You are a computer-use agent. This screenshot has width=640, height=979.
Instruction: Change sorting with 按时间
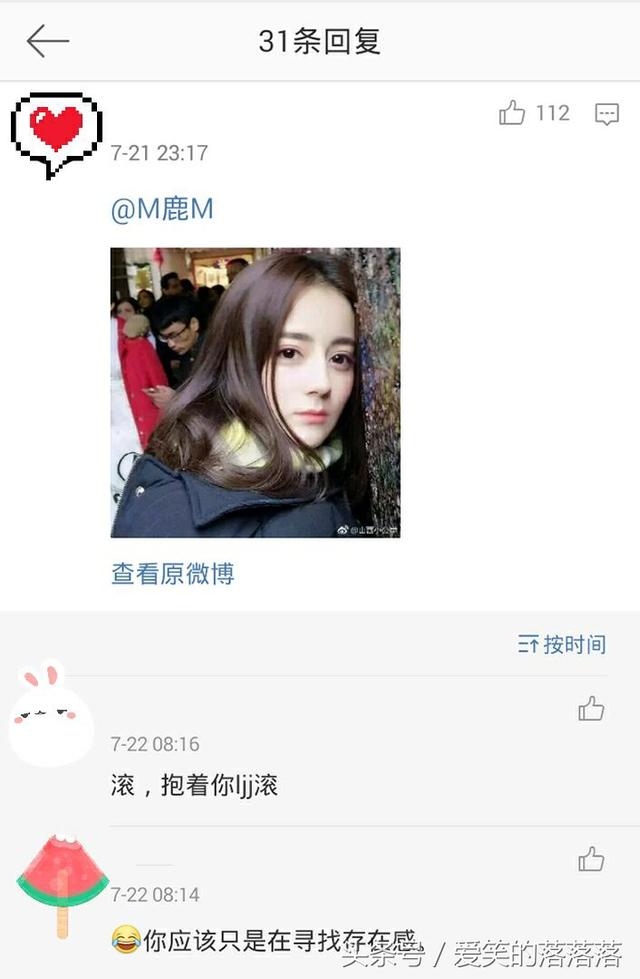562,644
